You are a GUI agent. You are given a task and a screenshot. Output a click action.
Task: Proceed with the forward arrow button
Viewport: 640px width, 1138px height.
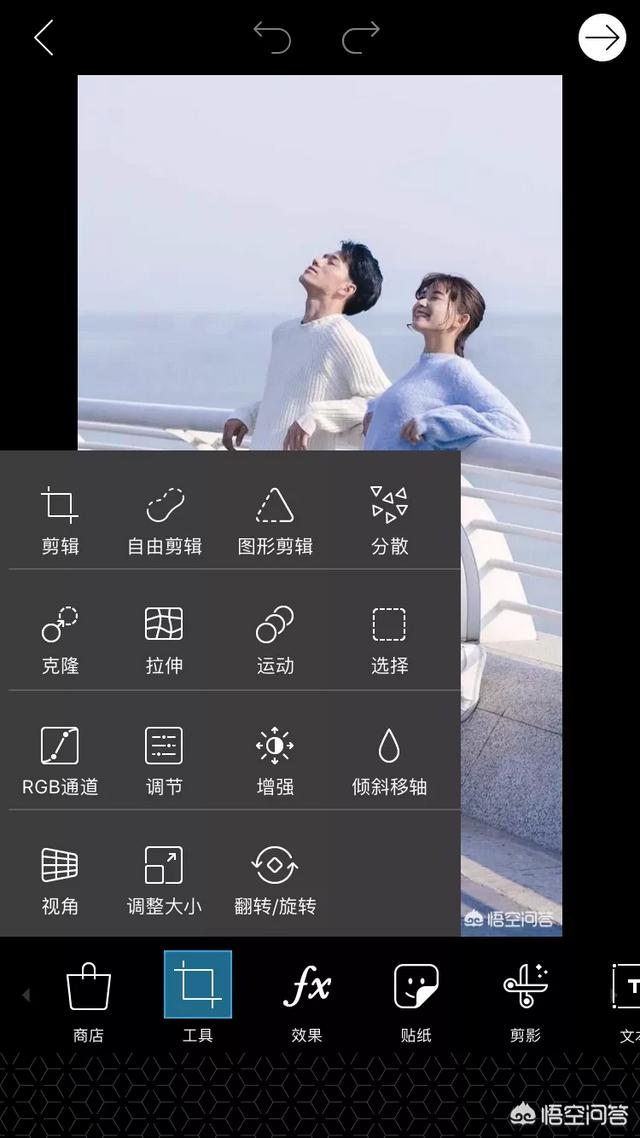point(602,37)
